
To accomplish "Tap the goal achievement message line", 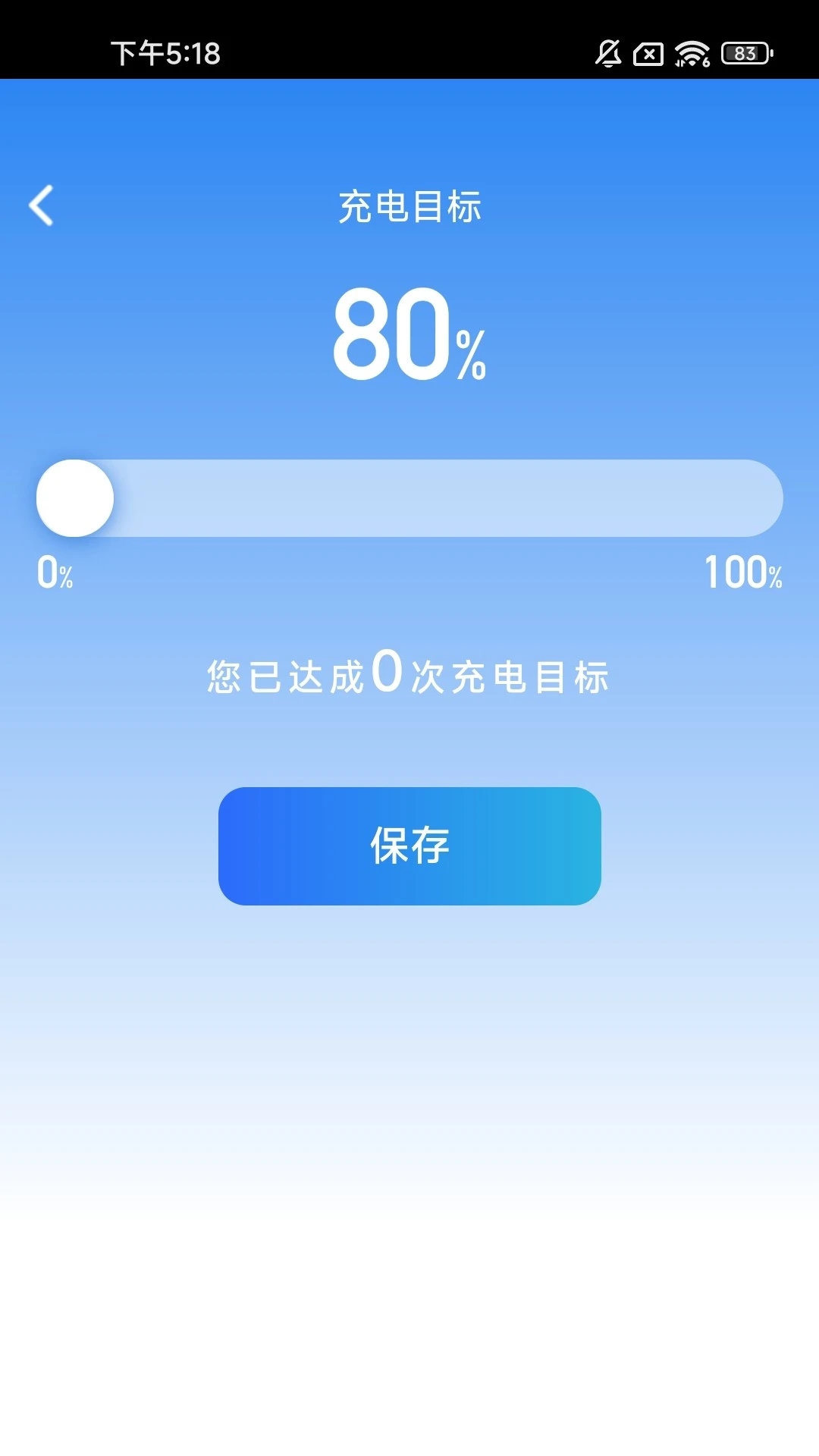I will point(409,679).
